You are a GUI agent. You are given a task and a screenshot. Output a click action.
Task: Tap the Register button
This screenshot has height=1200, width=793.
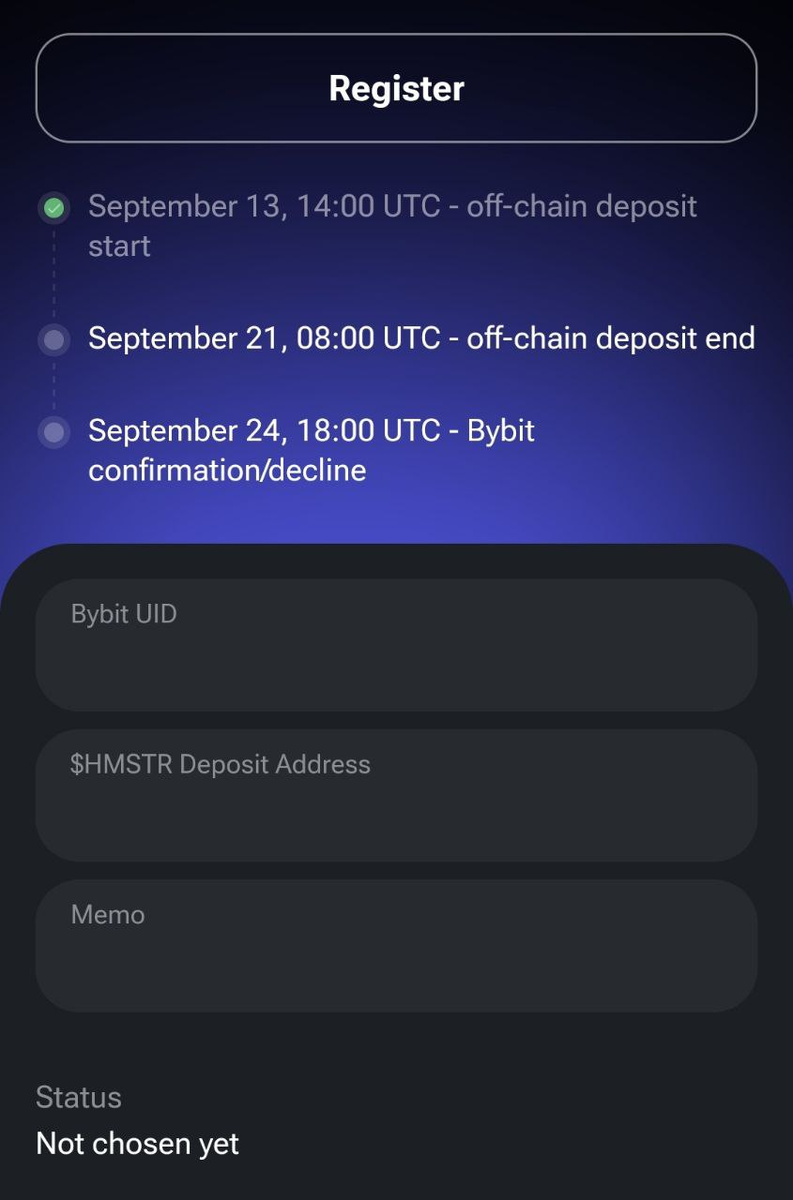point(396,89)
